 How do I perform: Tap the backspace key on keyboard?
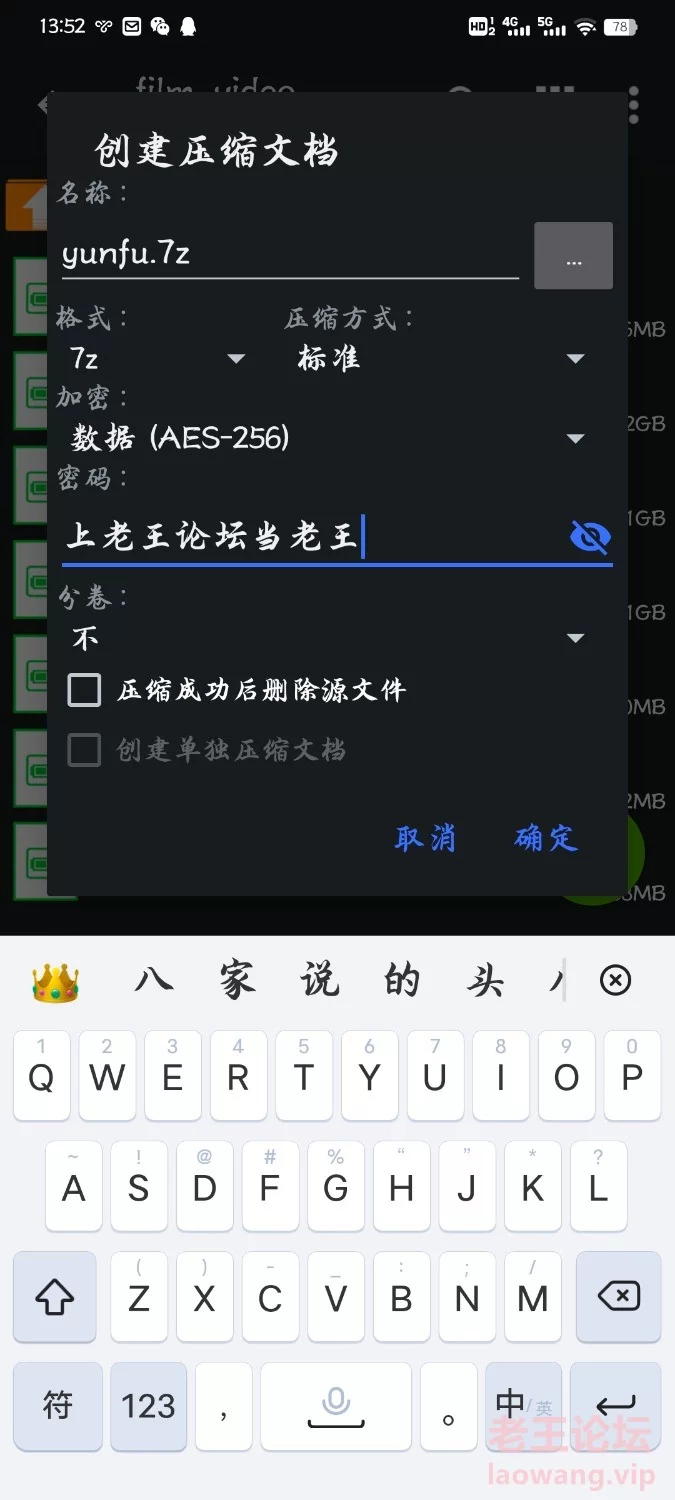[618, 1297]
